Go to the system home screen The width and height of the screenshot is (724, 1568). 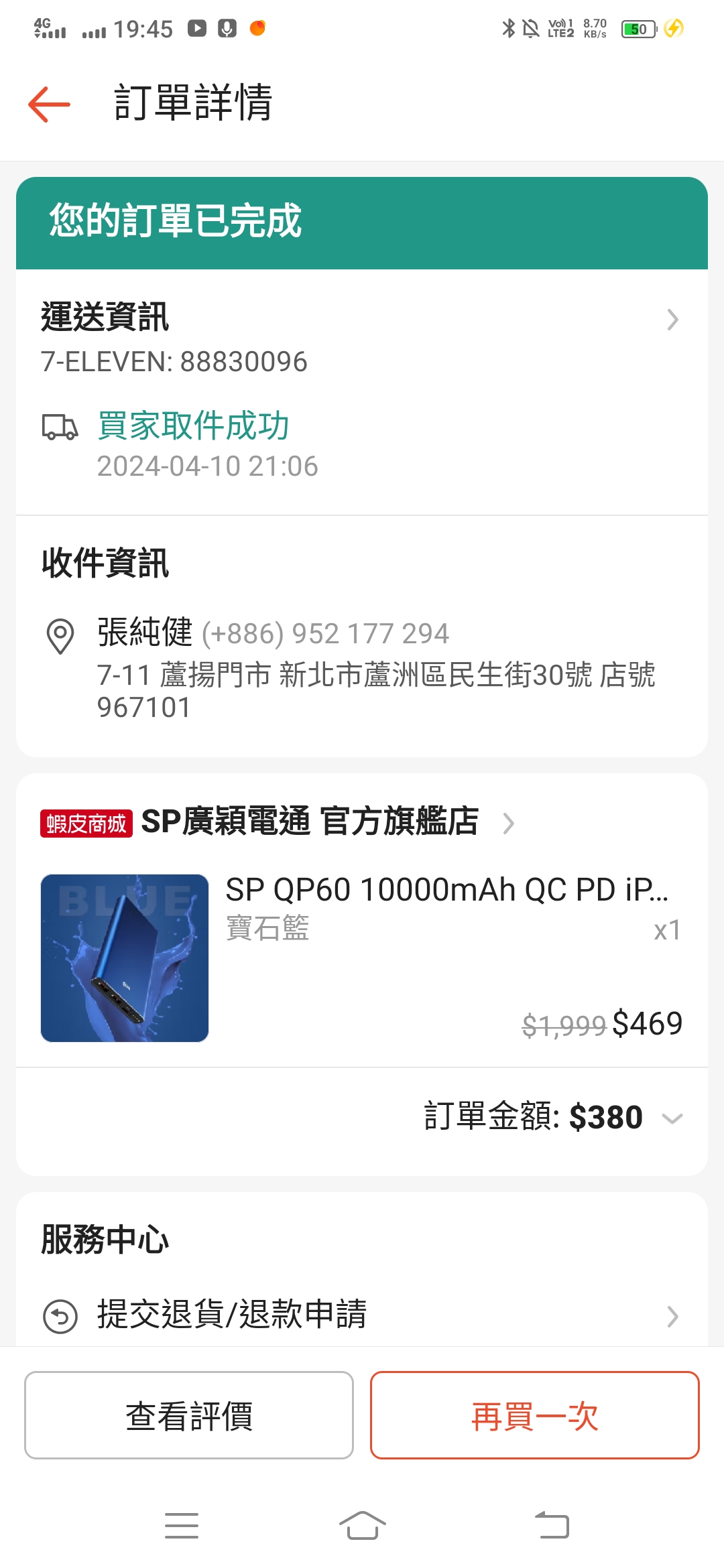pyautogui.click(x=362, y=1526)
